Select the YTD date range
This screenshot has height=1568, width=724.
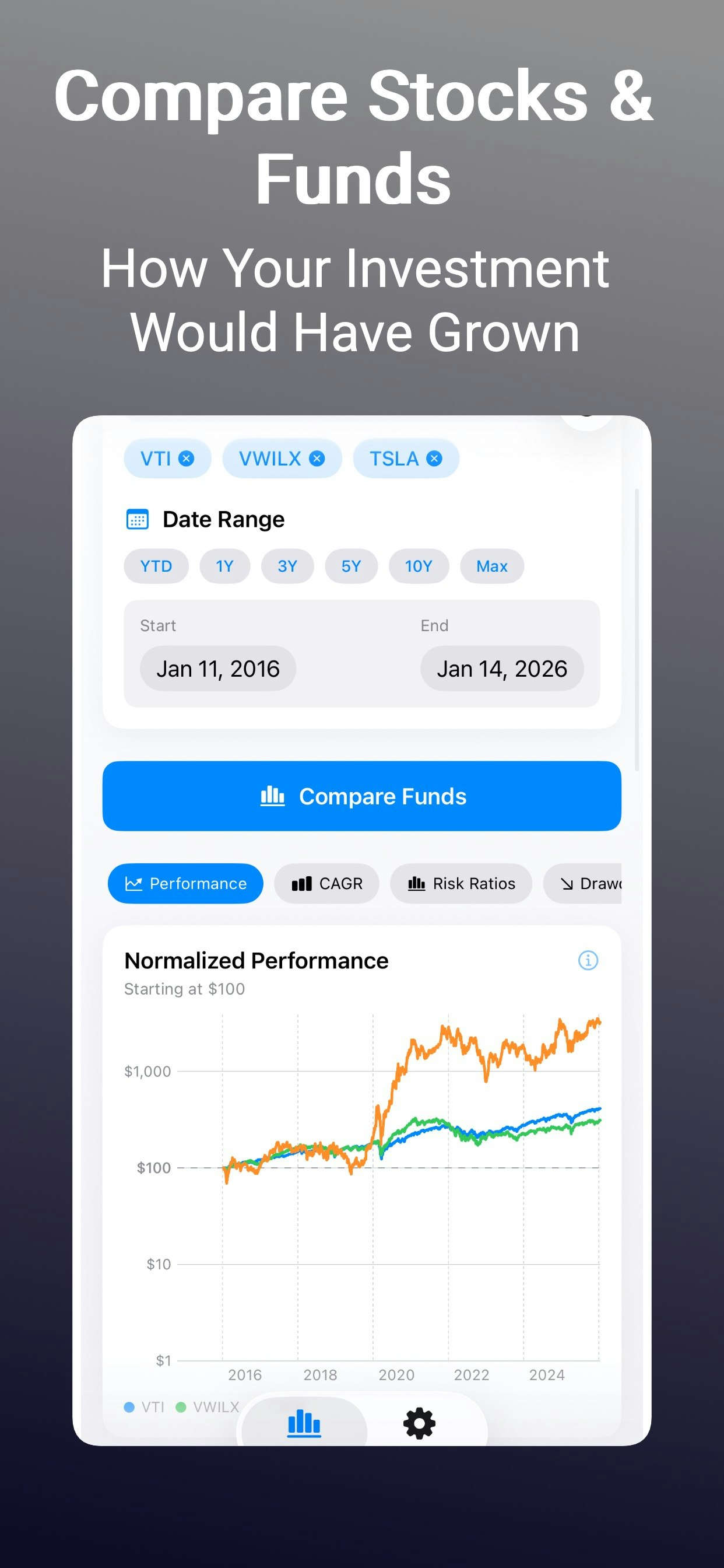coord(156,566)
